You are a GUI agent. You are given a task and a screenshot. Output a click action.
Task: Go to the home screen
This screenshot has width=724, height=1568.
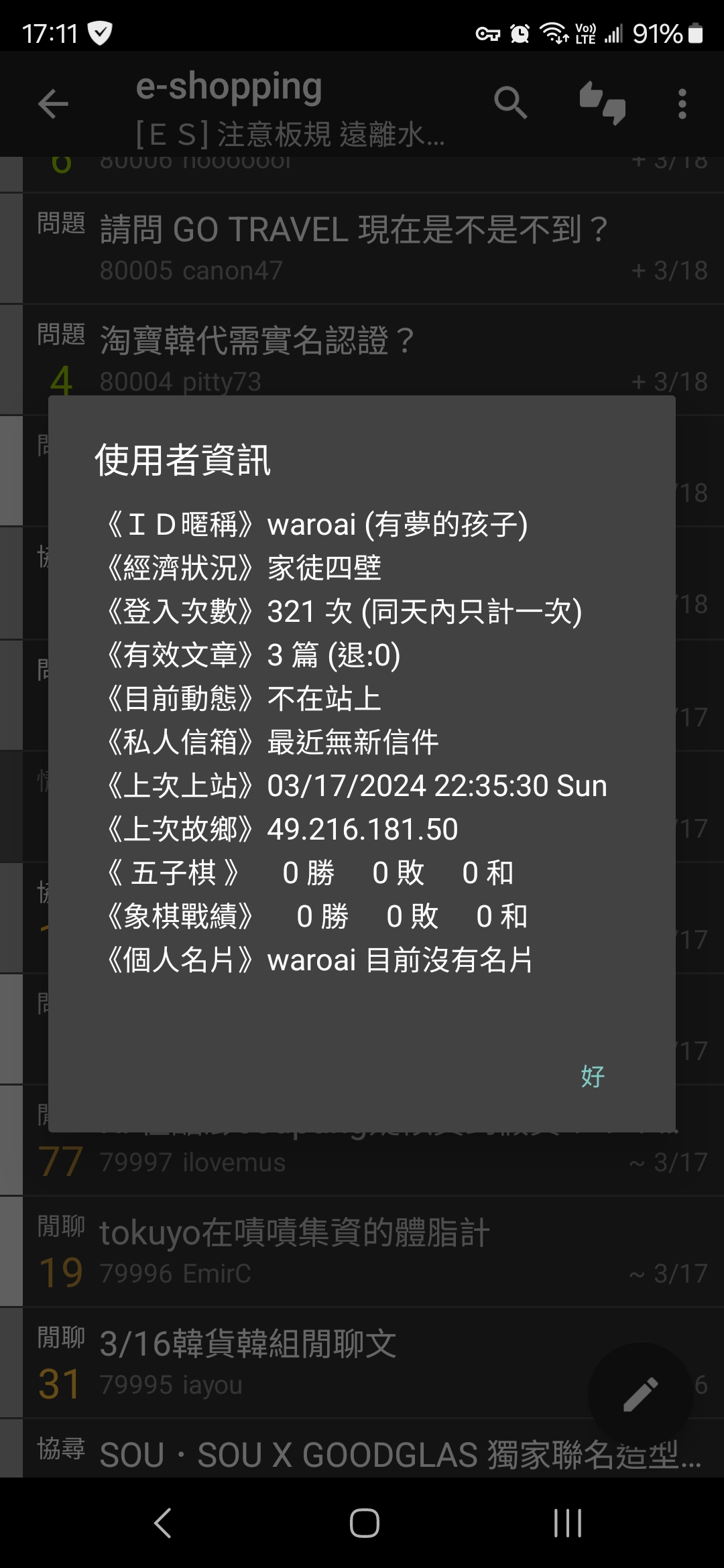[364, 1523]
